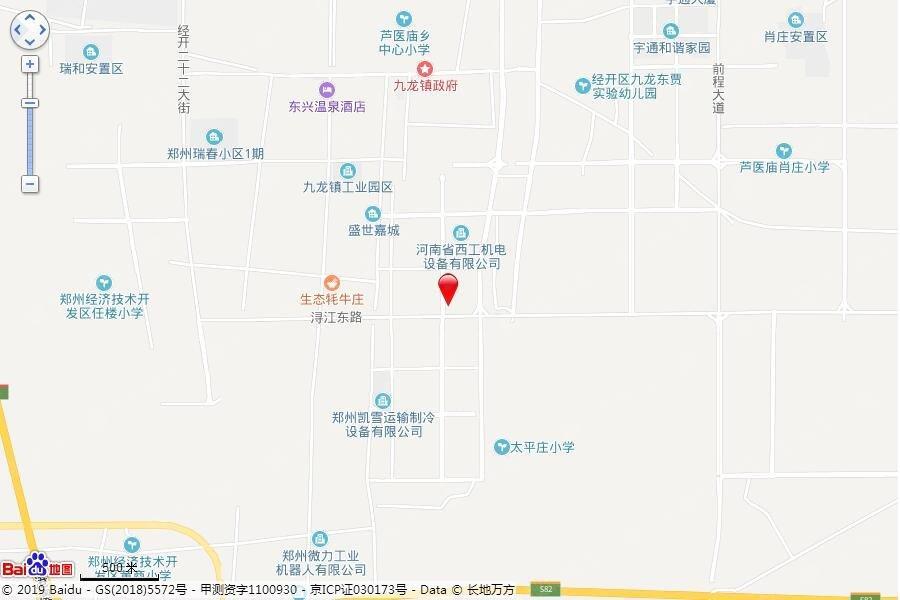Viewport: 900px width, 600px height.
Task: Pan the map upward with the arrow
Action: click(x=30, y=18)
